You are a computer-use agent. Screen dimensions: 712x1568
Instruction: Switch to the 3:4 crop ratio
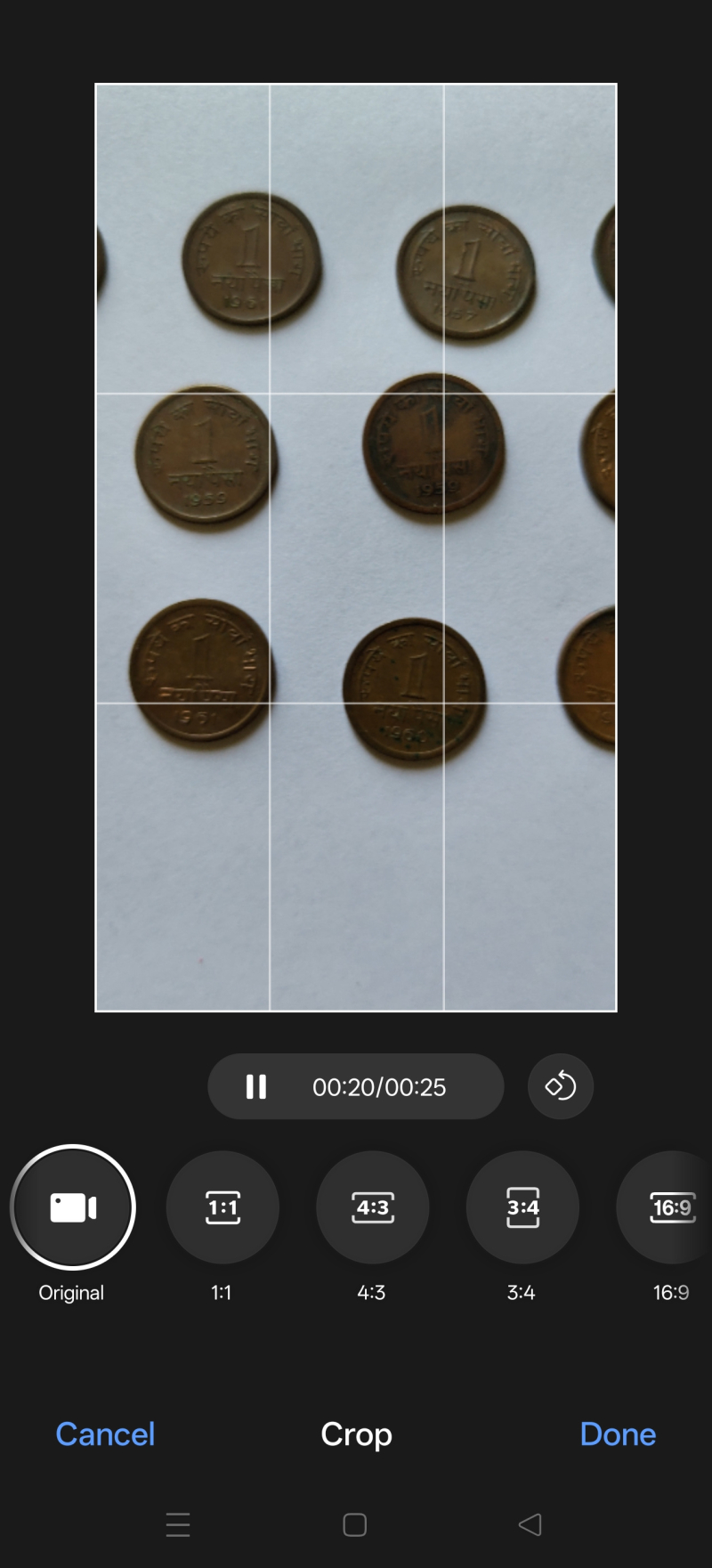pos(522,1207)
